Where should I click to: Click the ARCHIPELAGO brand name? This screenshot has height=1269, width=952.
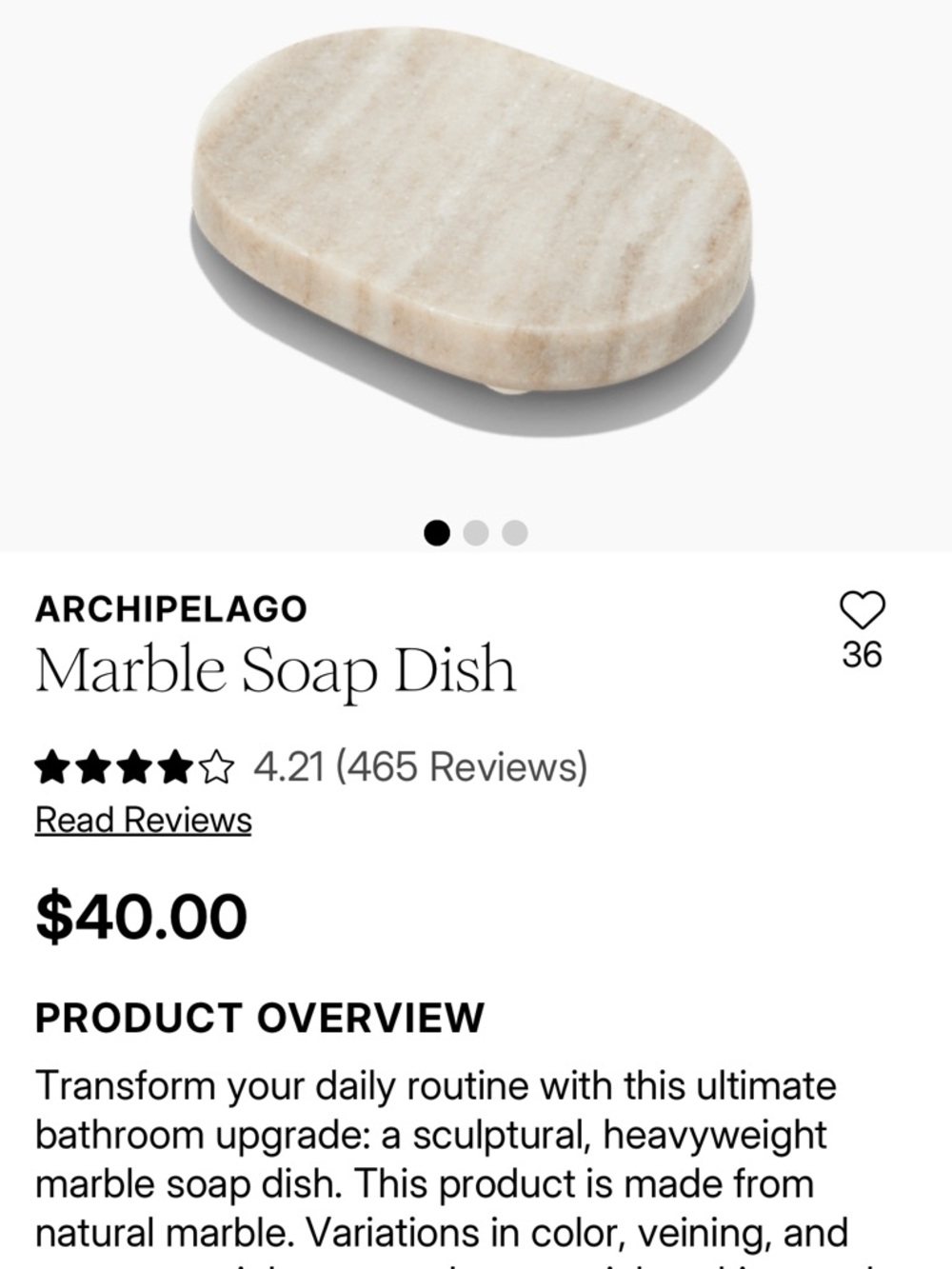click(x=169, y=607)
